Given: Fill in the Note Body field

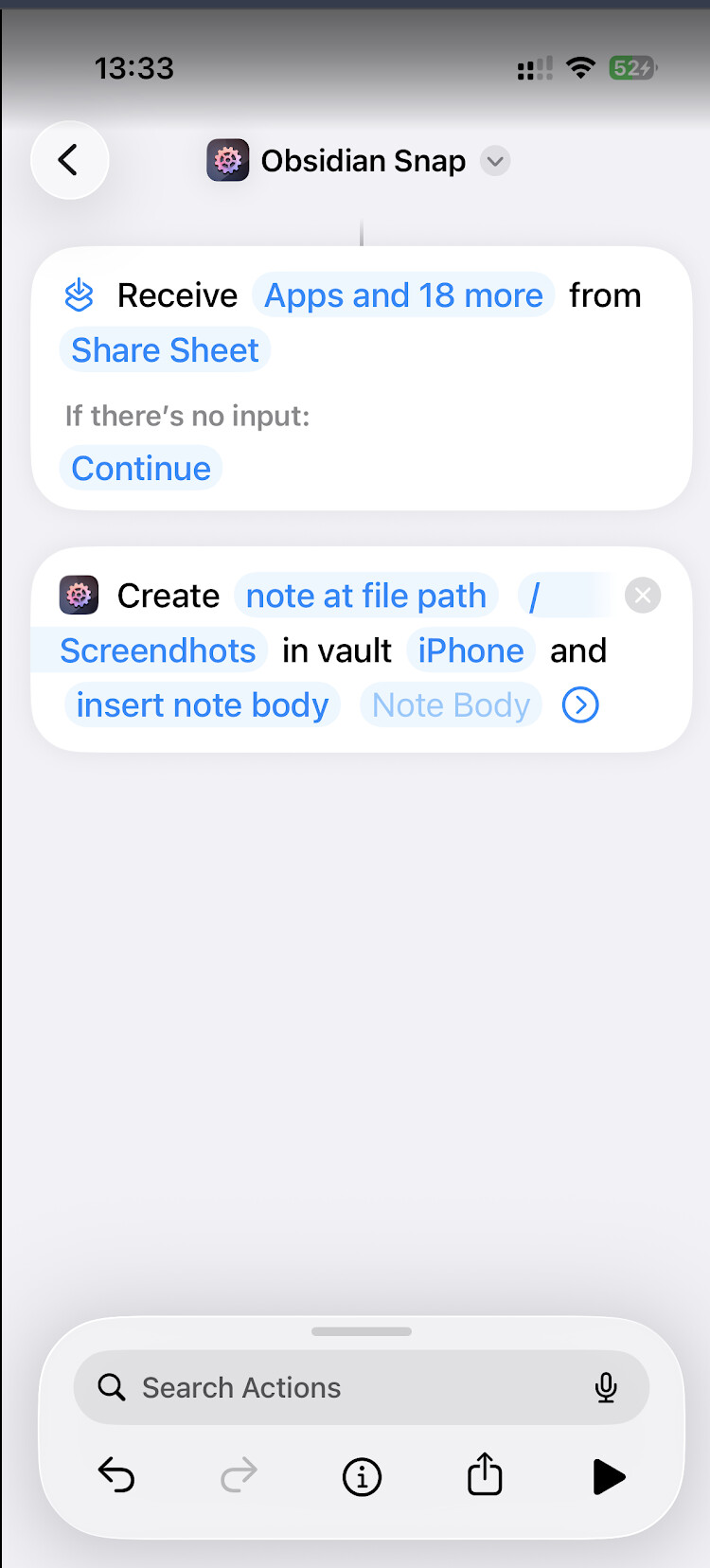Looking at the screenshot, I should click(x=451, y=705).
